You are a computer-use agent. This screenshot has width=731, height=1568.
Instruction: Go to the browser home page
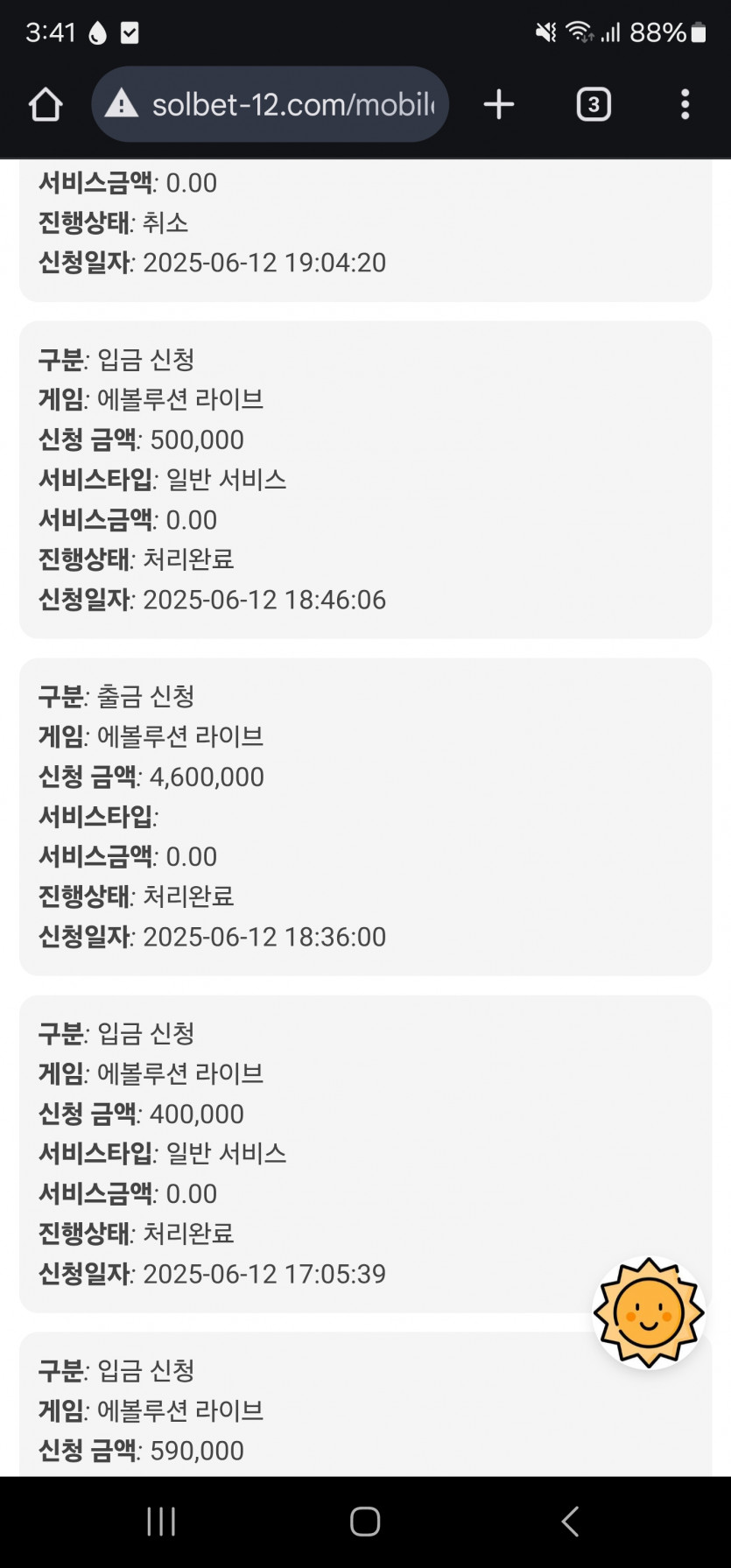pyautogui.click(x=46, y=105)
